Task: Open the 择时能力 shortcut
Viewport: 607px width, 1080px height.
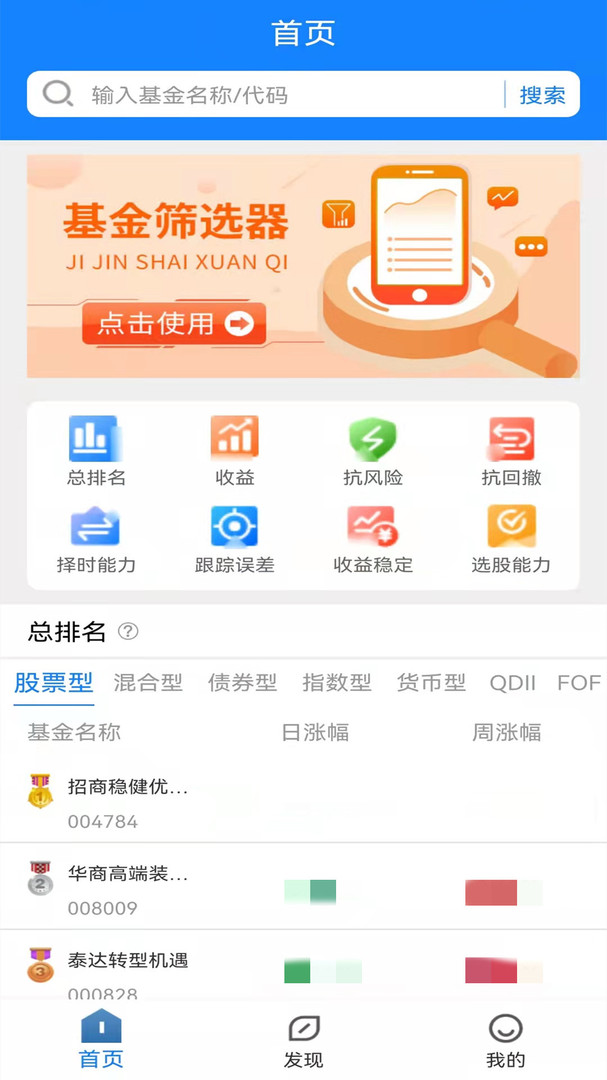Action: (x=96, y=540)
